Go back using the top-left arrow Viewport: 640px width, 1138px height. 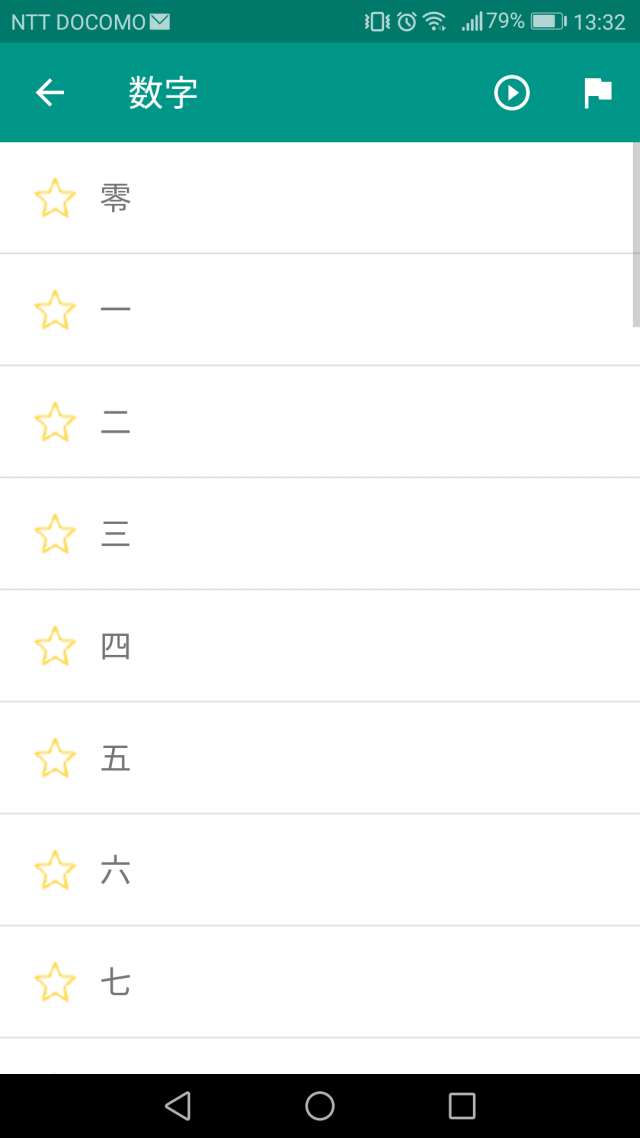coord(50,93)
